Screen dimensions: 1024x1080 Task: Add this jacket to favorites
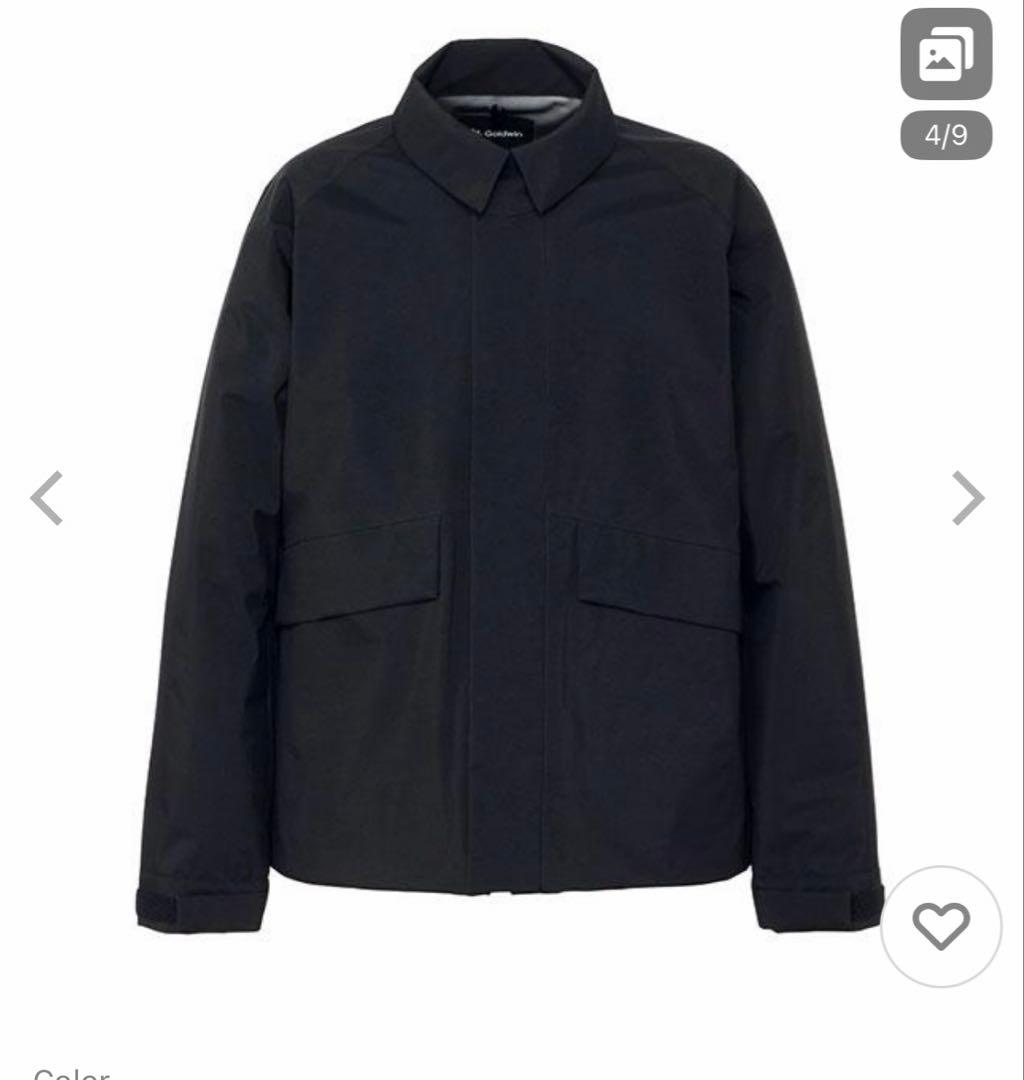941,926
